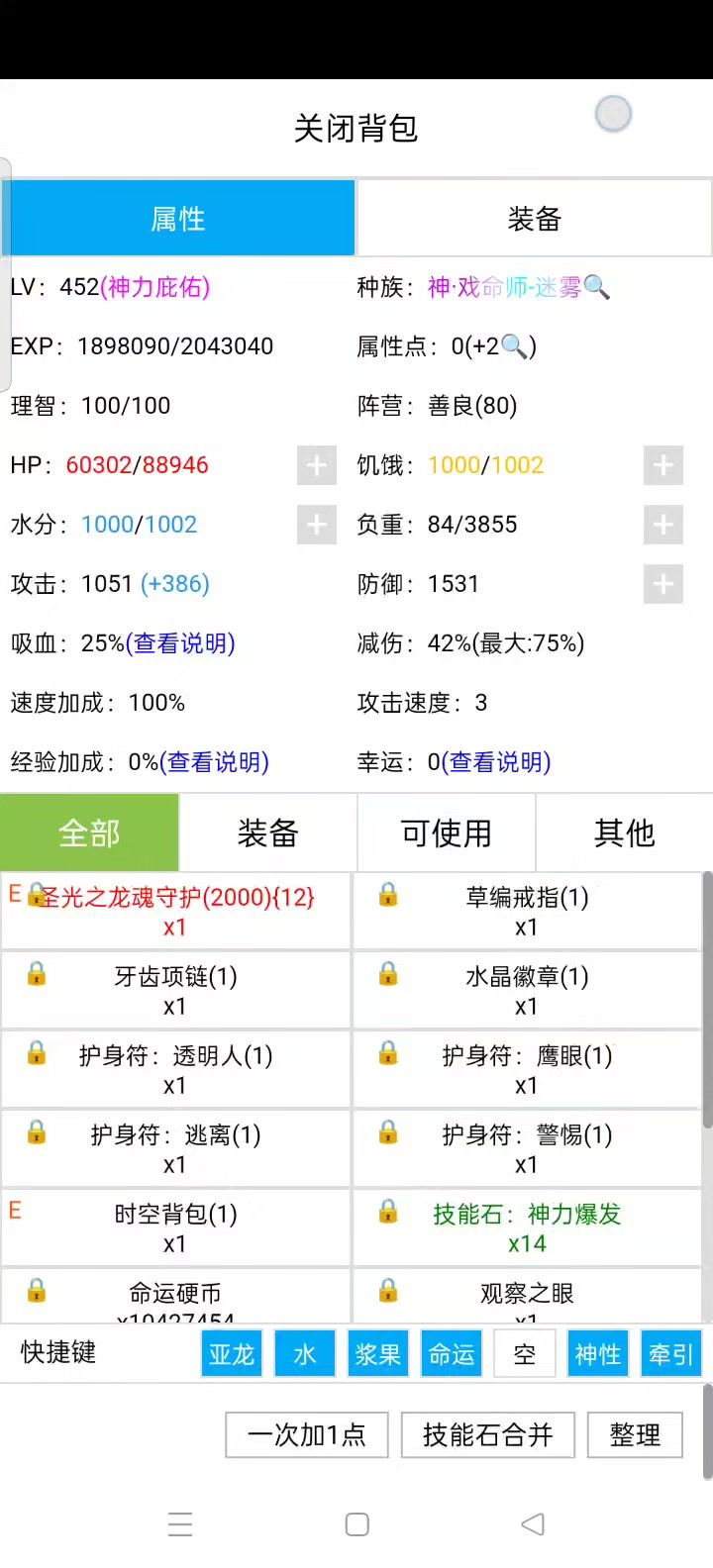Use the 浆果 shortcut key
713x1568 pixels.
tap(378, 1354)
